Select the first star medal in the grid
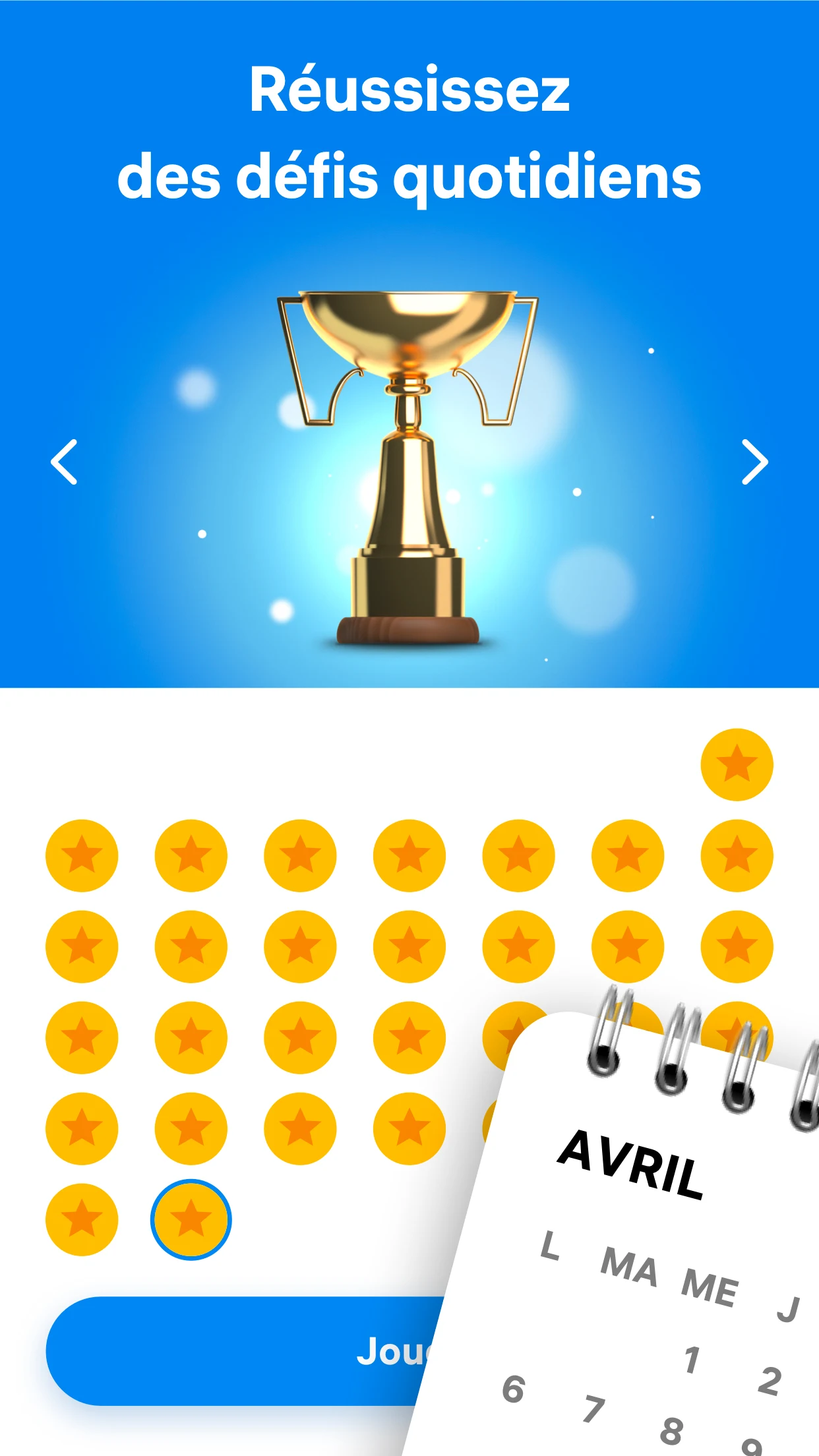This screenshot has height=1456, width=819. 81,855
